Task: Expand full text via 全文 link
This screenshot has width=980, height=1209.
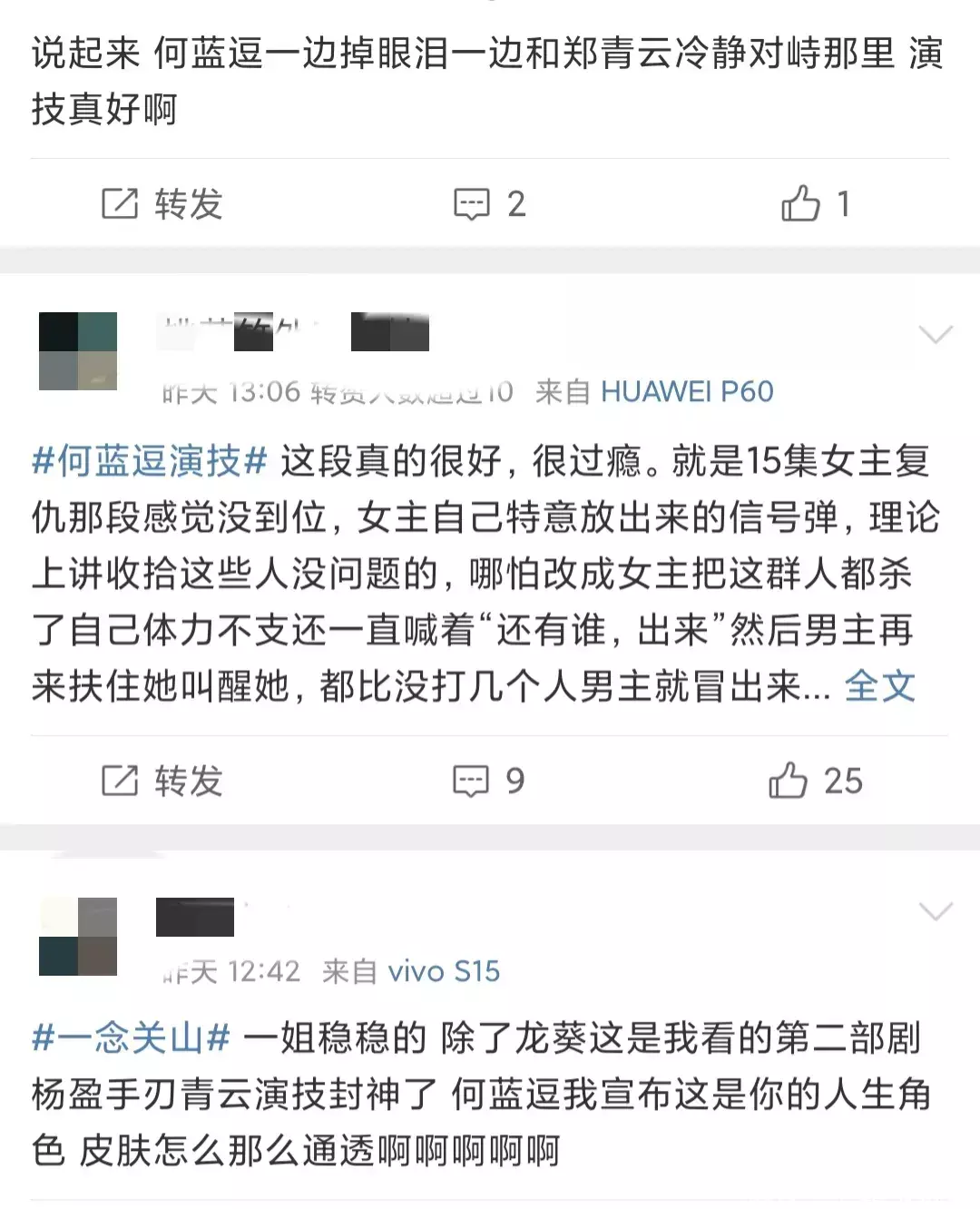Action: tap(878, 686)
